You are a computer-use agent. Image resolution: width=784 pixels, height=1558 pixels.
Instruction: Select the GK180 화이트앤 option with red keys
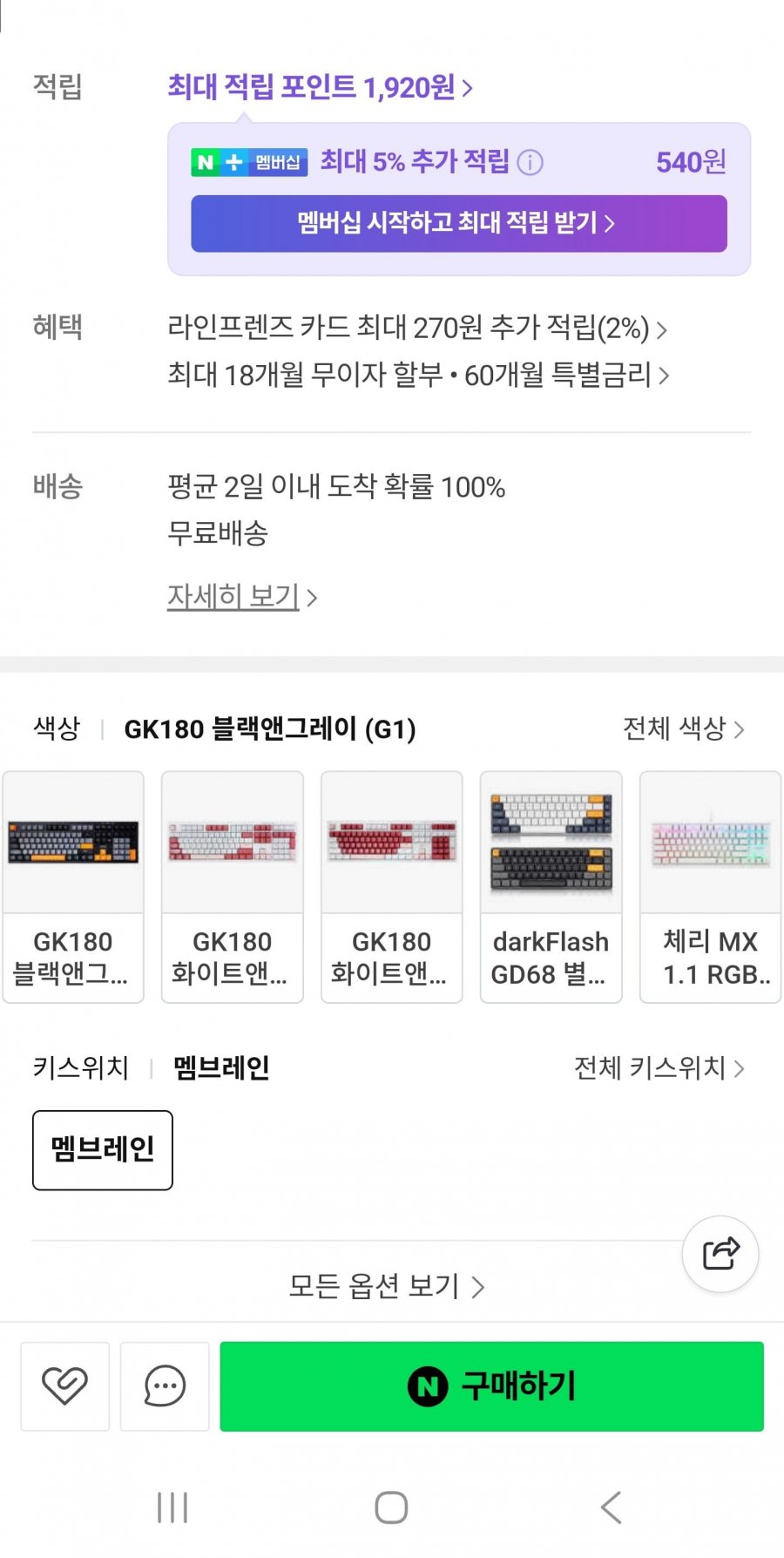click(392, 886)
